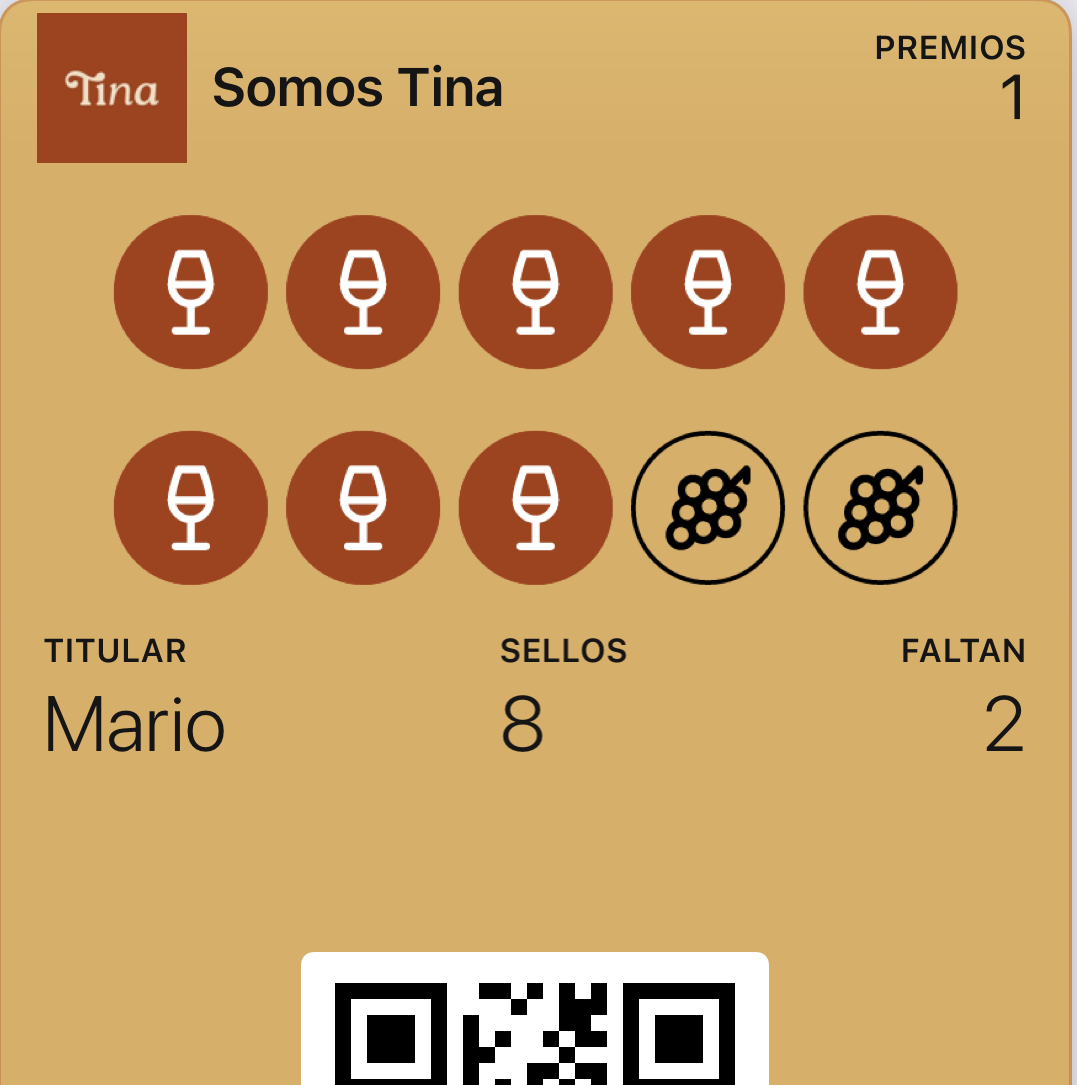Image resolution: width=1077 pixels, height=1085 pixels.
Task: Click the Somos Tina card title
Action: [x=359, y=88]
